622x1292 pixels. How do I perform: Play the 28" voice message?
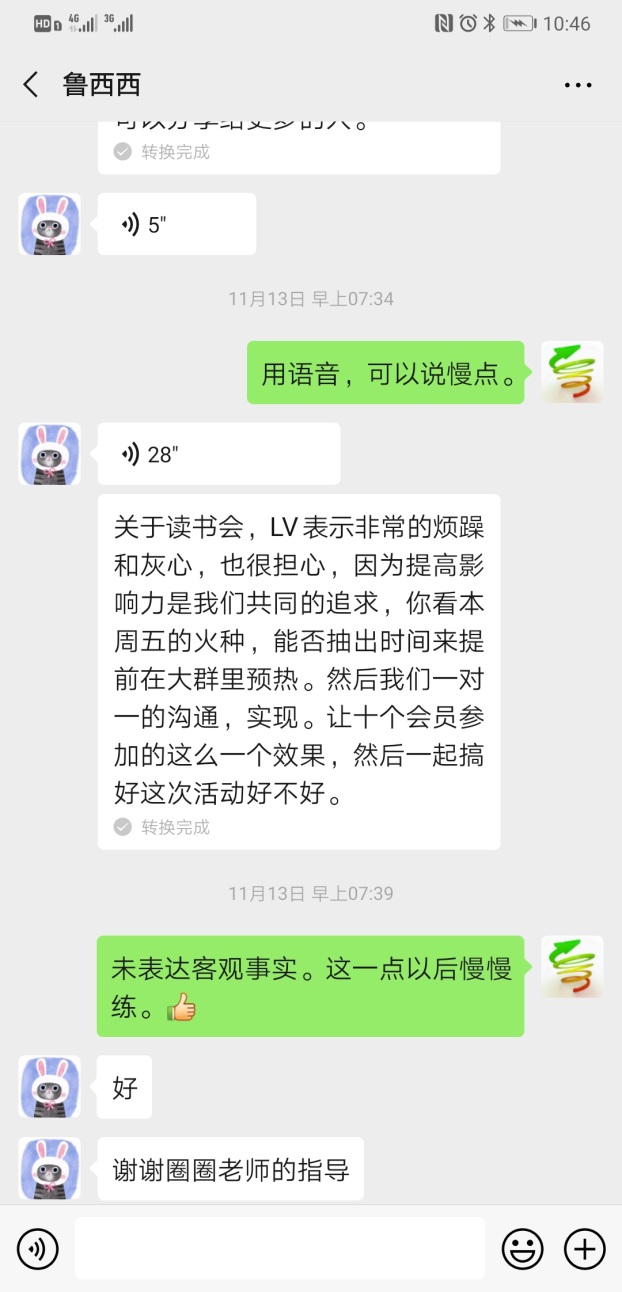pos(218,454)
